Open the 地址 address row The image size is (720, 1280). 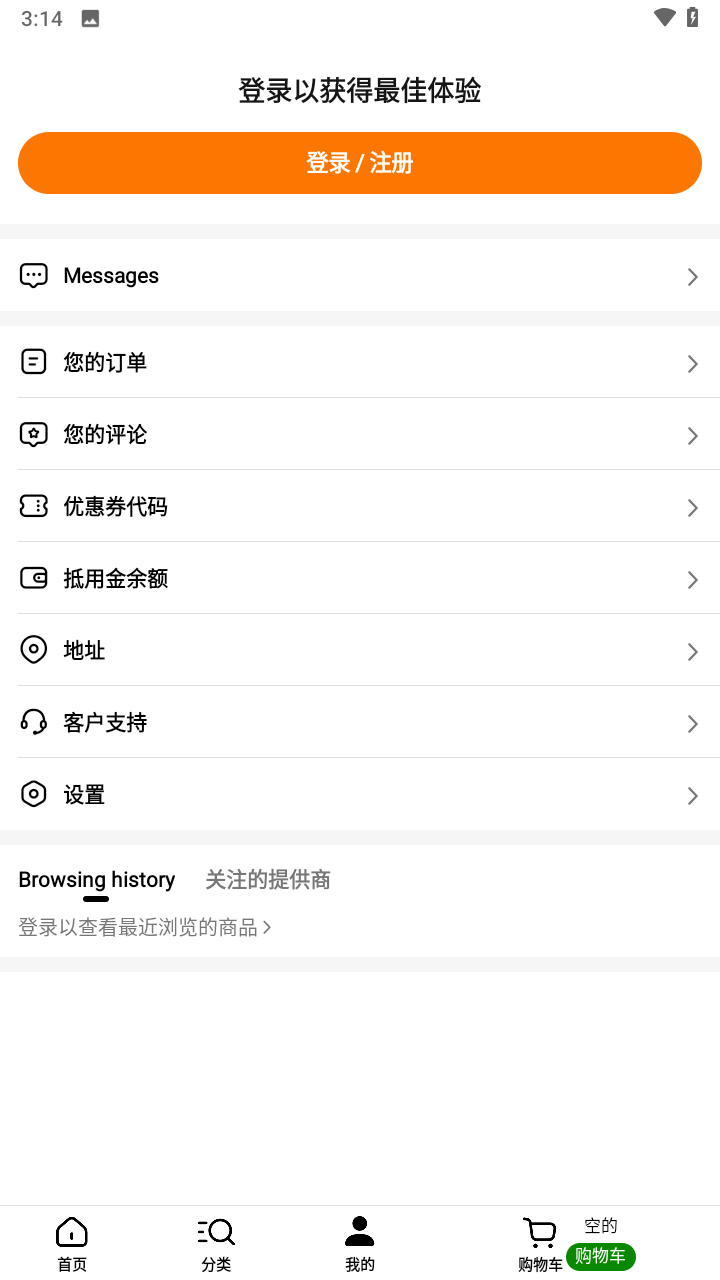[360, 650]
